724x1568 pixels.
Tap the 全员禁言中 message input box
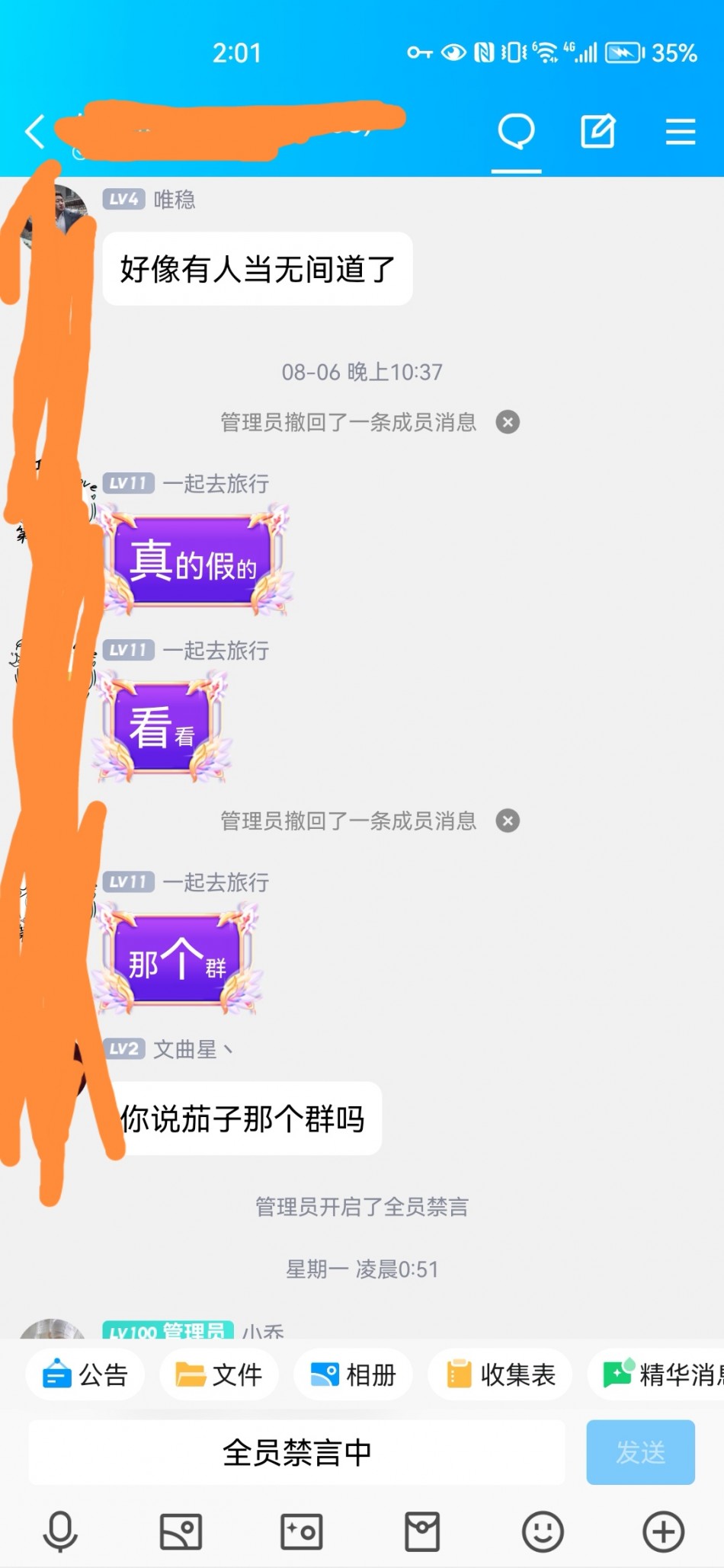(x=296, y=1452)
